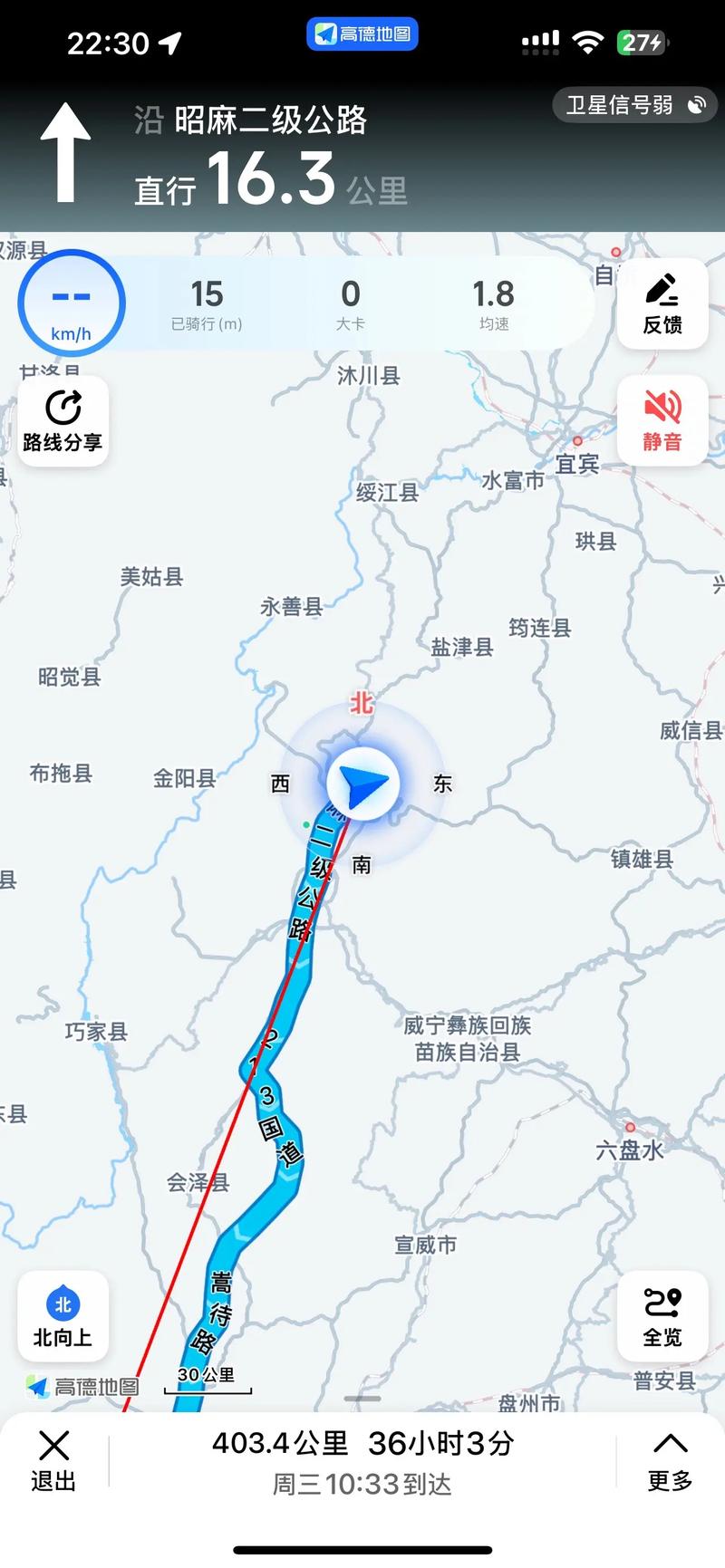Tap the 30公里 map scale bar
Screen dimensions: 725x1568
[208, 1374]
